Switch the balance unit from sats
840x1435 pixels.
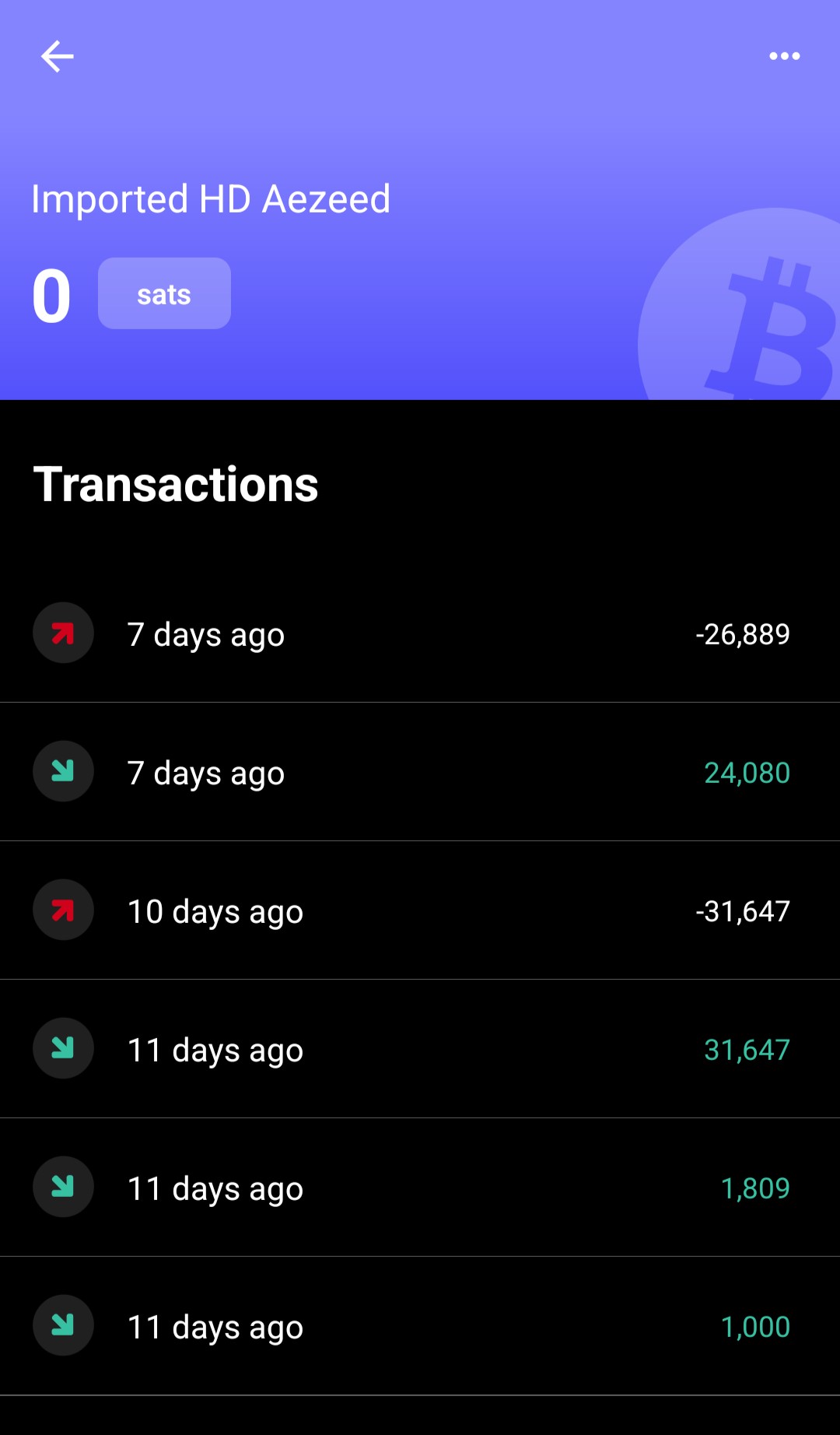click(164, 293)
